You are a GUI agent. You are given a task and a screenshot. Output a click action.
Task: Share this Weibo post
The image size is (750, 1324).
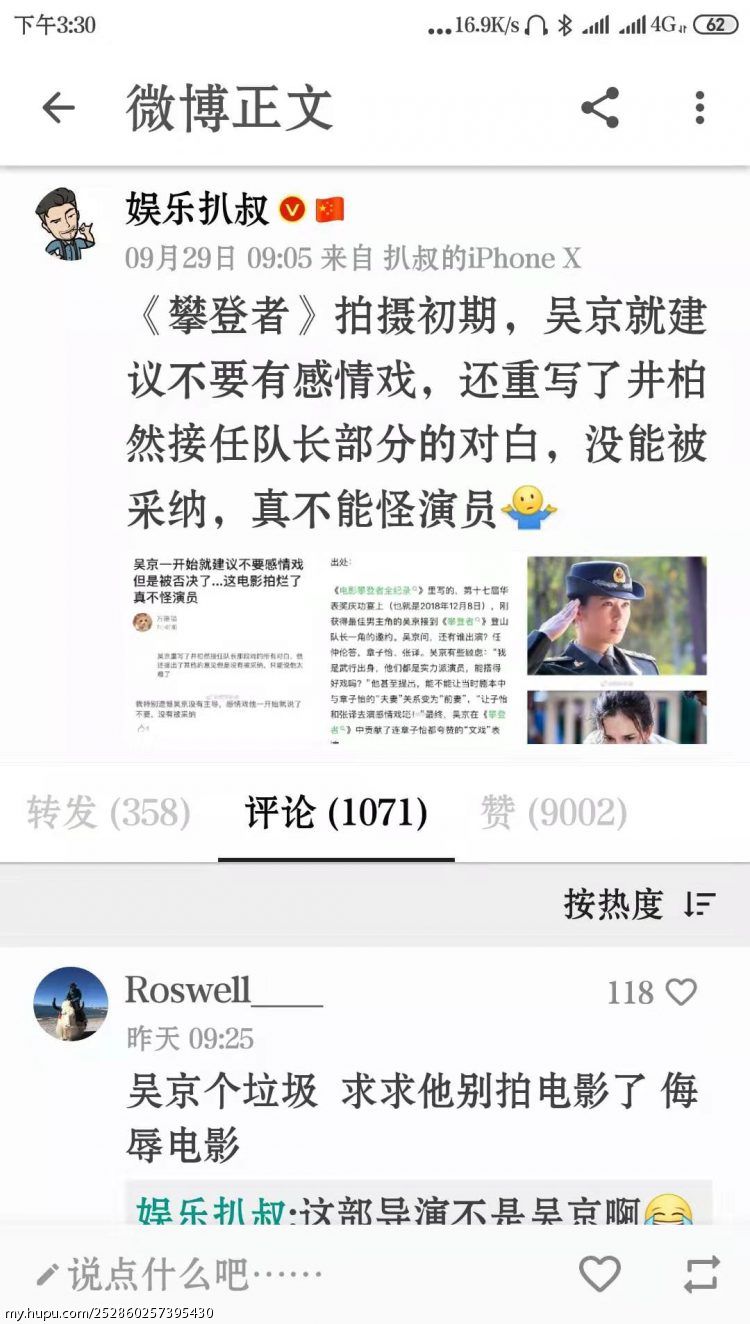point(600,108)
